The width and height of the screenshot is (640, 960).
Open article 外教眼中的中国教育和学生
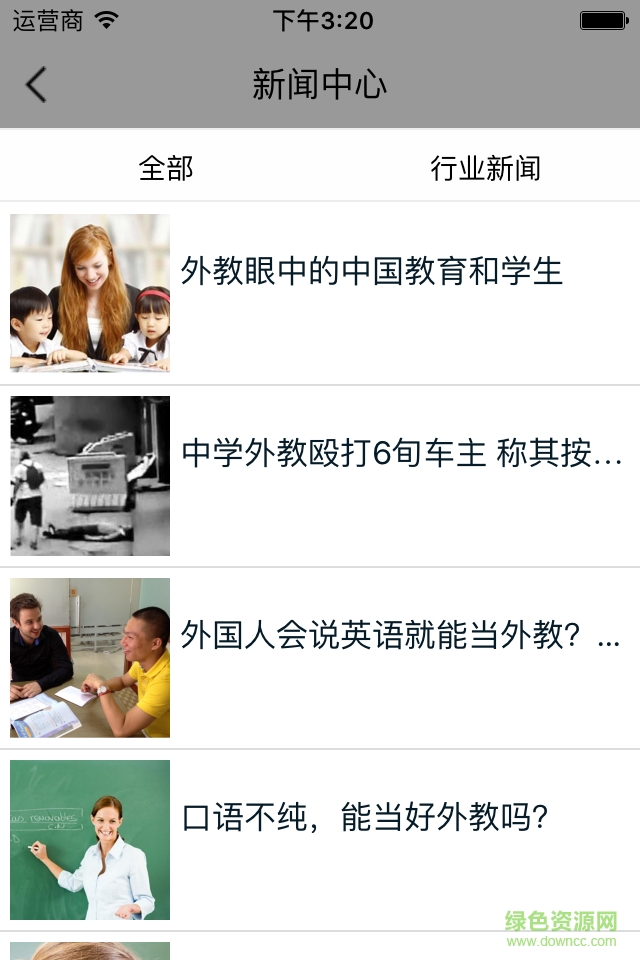click(372, 272)
